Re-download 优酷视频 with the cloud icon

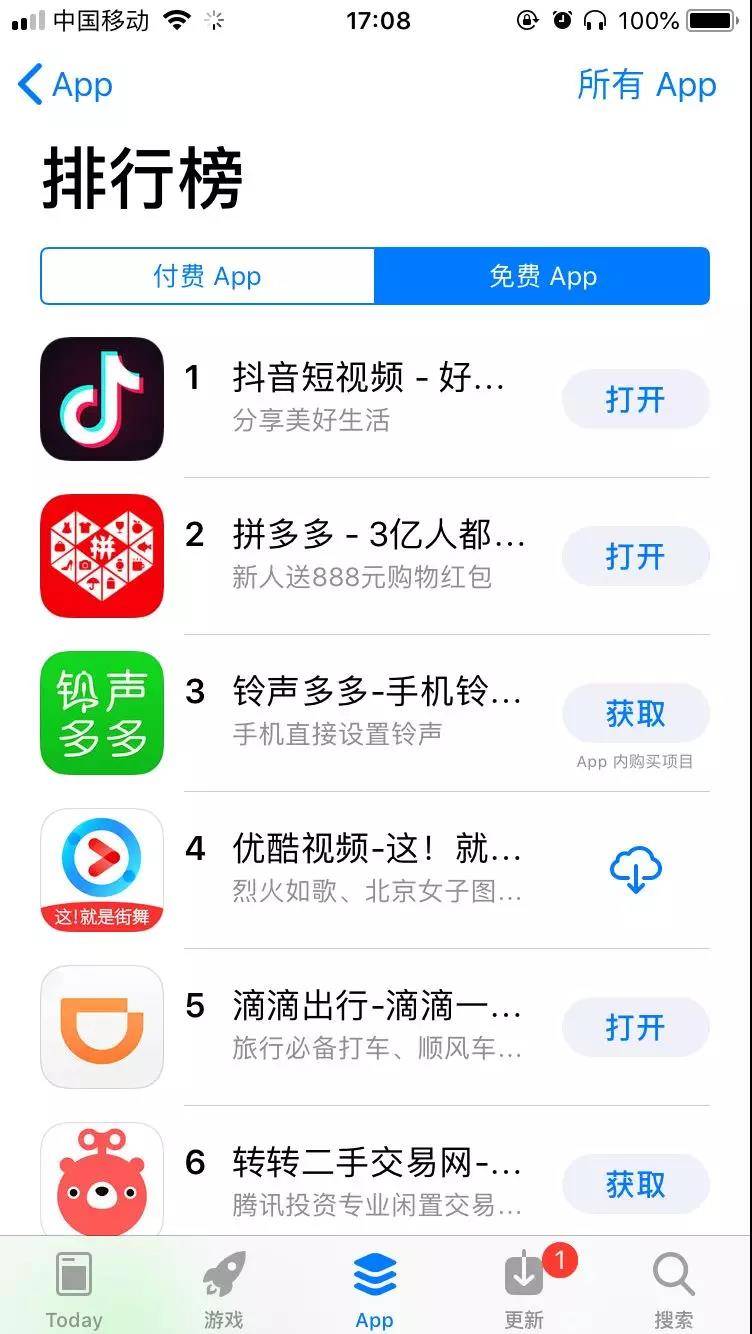(x=635, y=870)
